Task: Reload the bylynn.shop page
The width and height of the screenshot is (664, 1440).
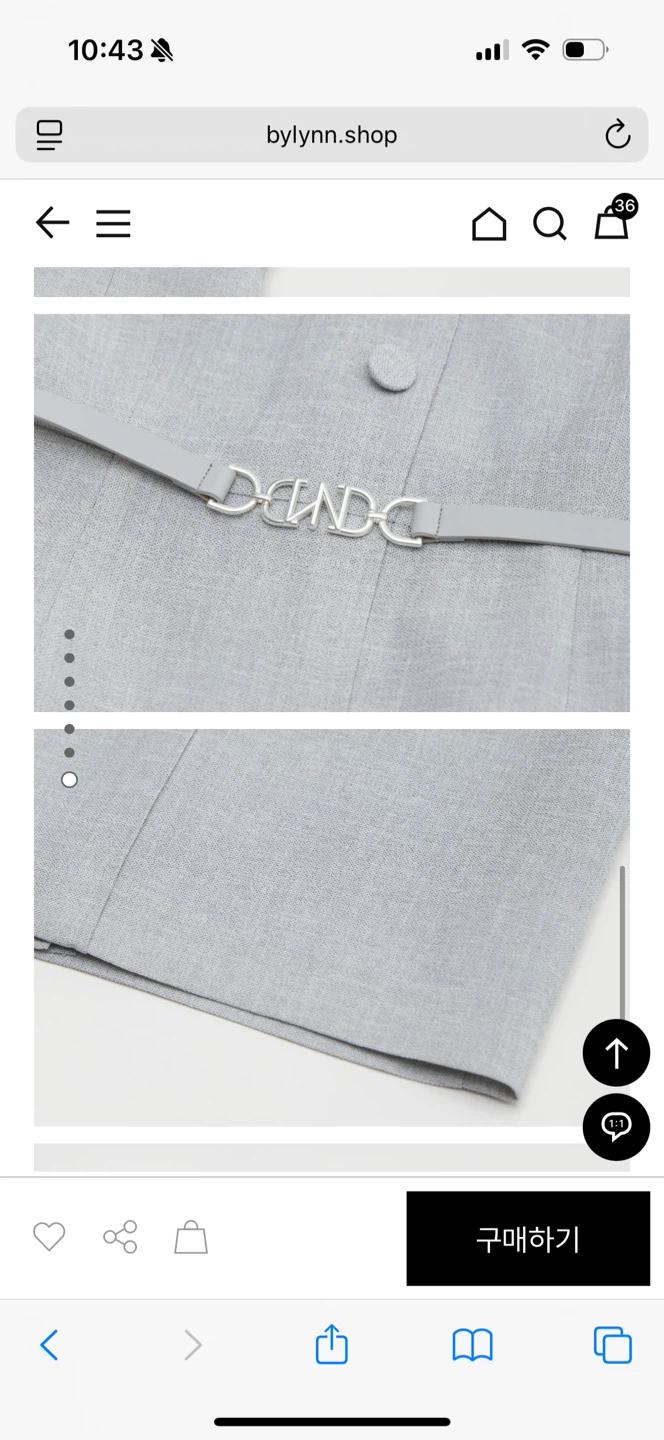Action: pyautogui.click(x=618, y=134)
